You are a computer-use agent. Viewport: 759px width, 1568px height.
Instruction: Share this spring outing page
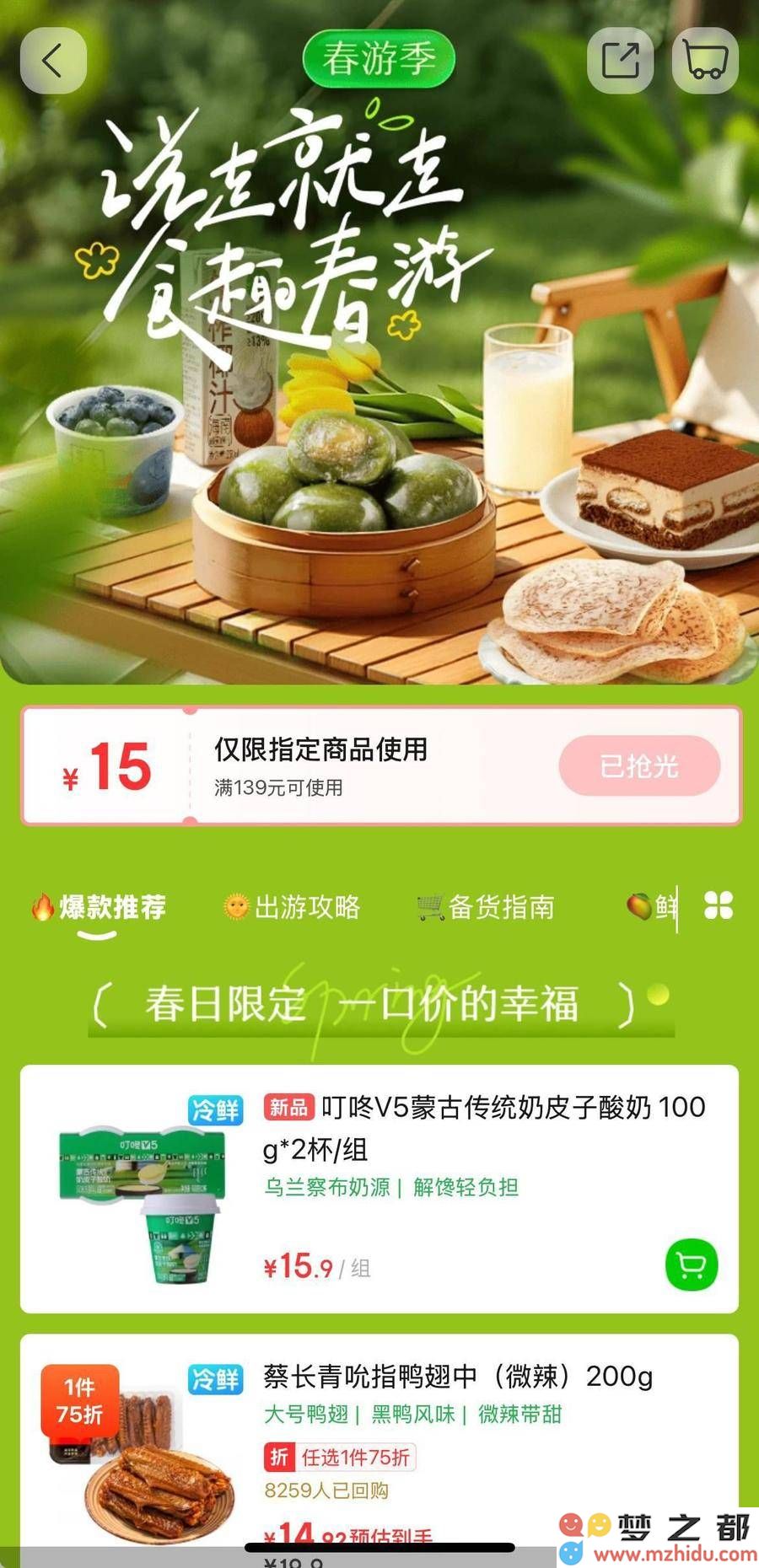pyautogui.click(x=621, y=61)
